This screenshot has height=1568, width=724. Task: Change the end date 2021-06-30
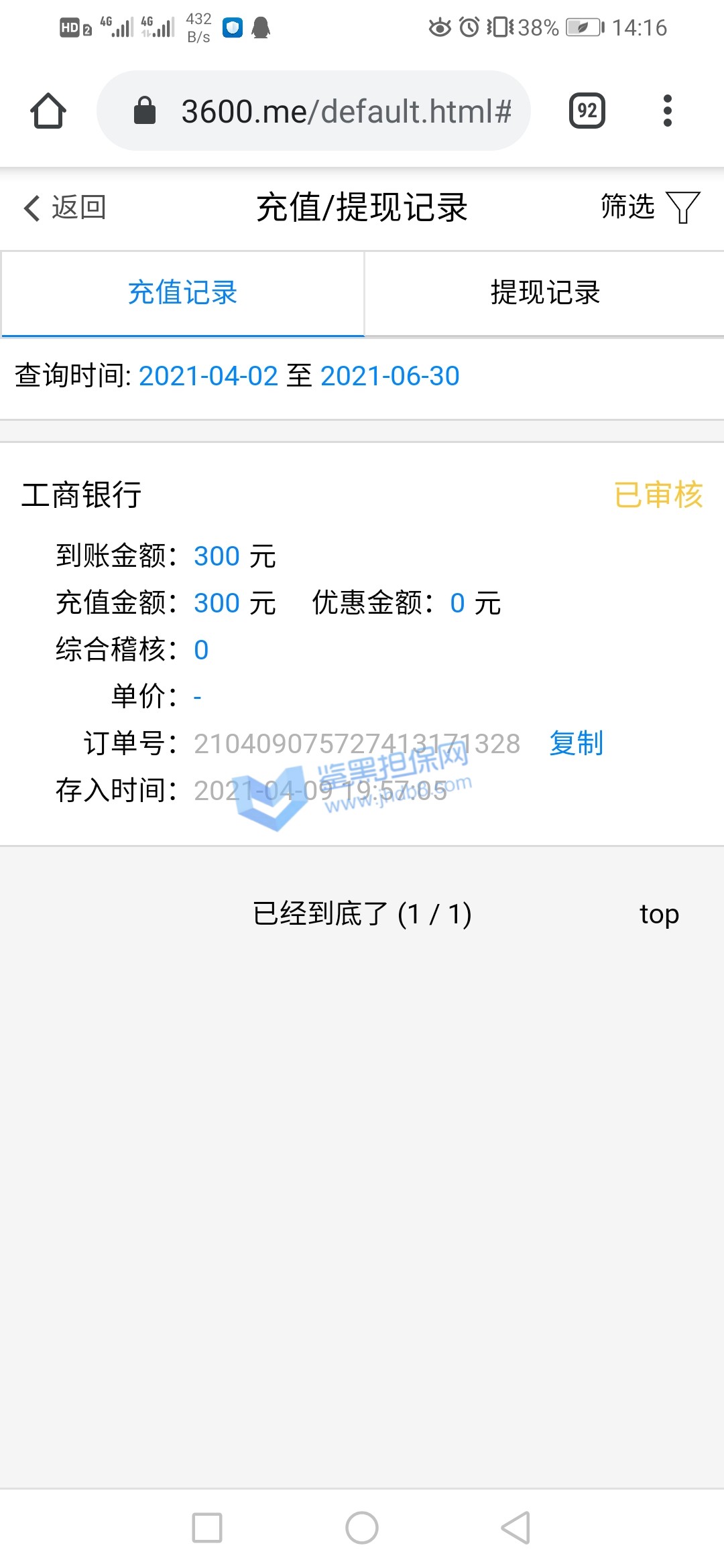390,376
